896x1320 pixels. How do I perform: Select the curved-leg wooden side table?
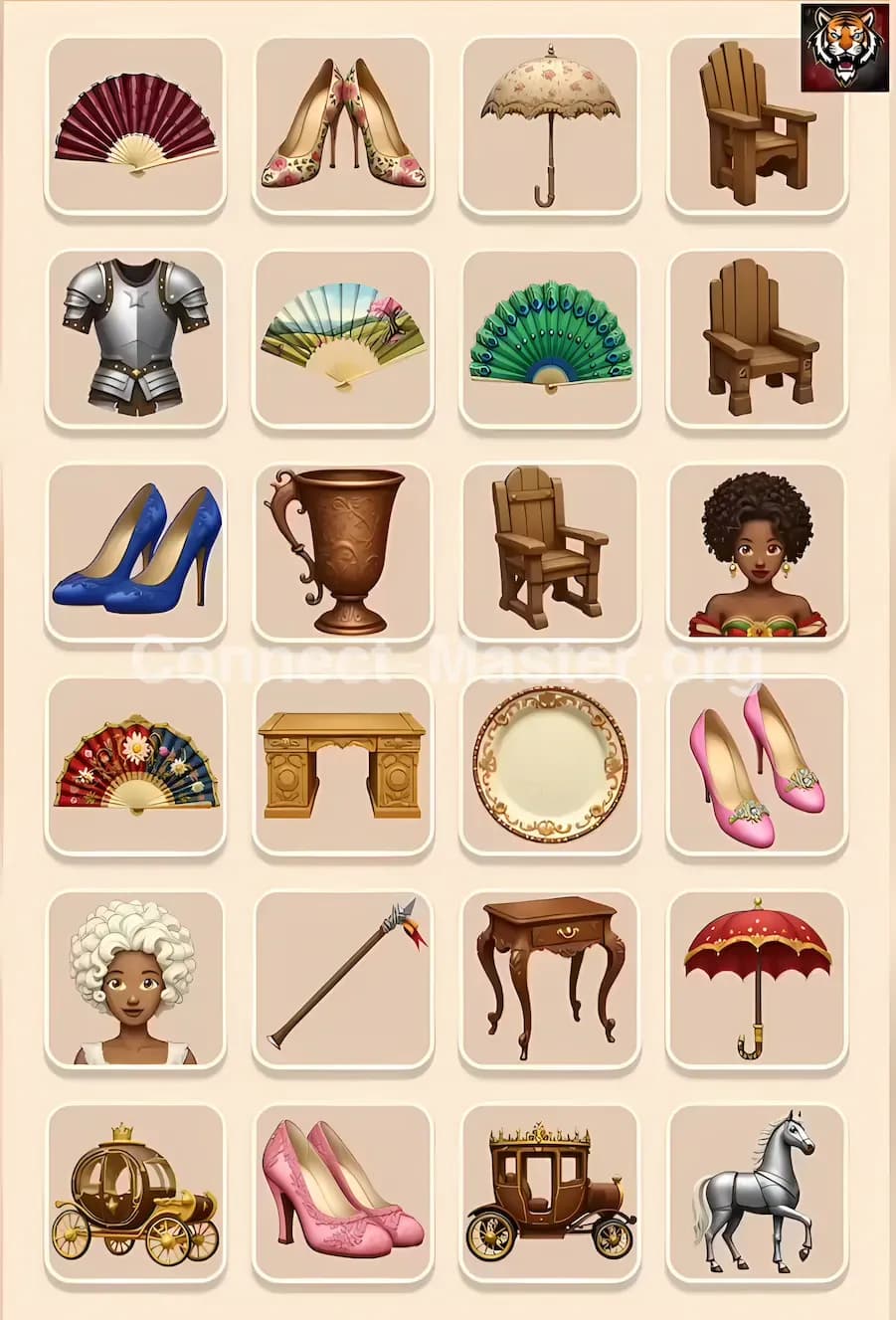click(x=550, y=980)
